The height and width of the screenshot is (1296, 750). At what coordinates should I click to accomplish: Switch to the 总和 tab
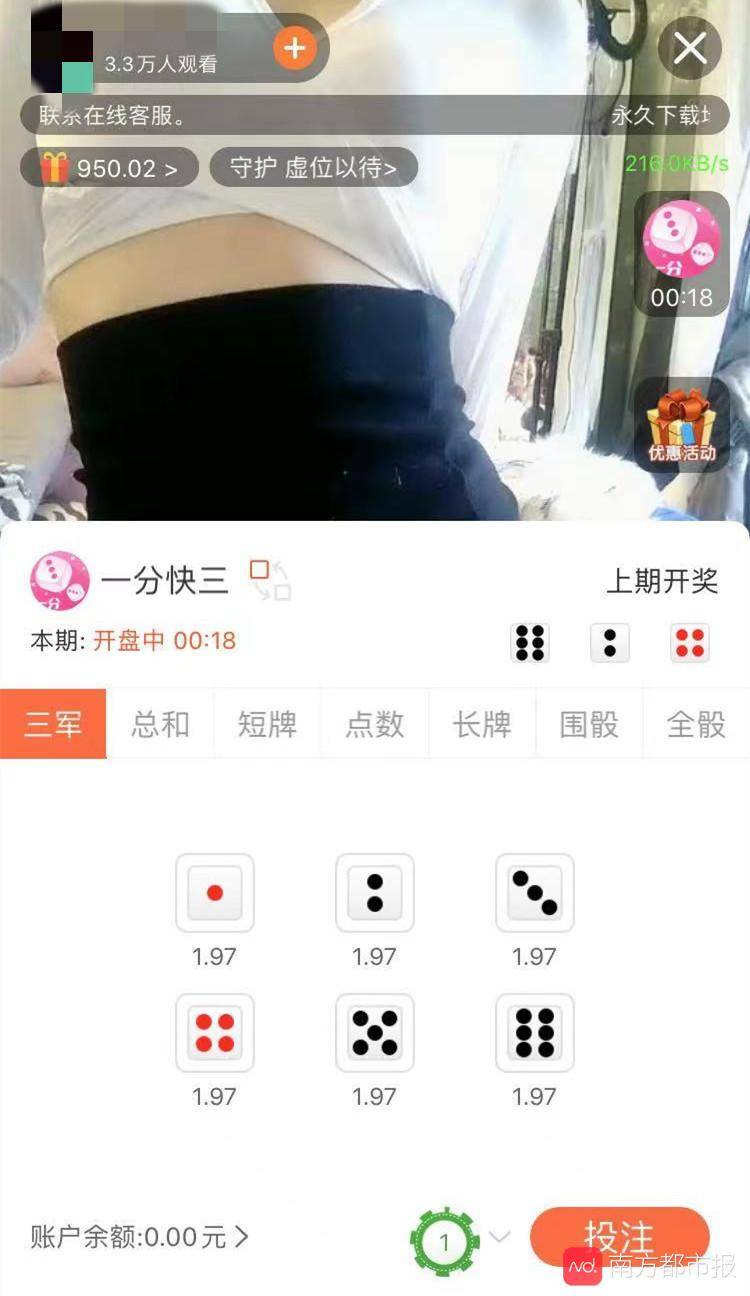pos(160,724)
